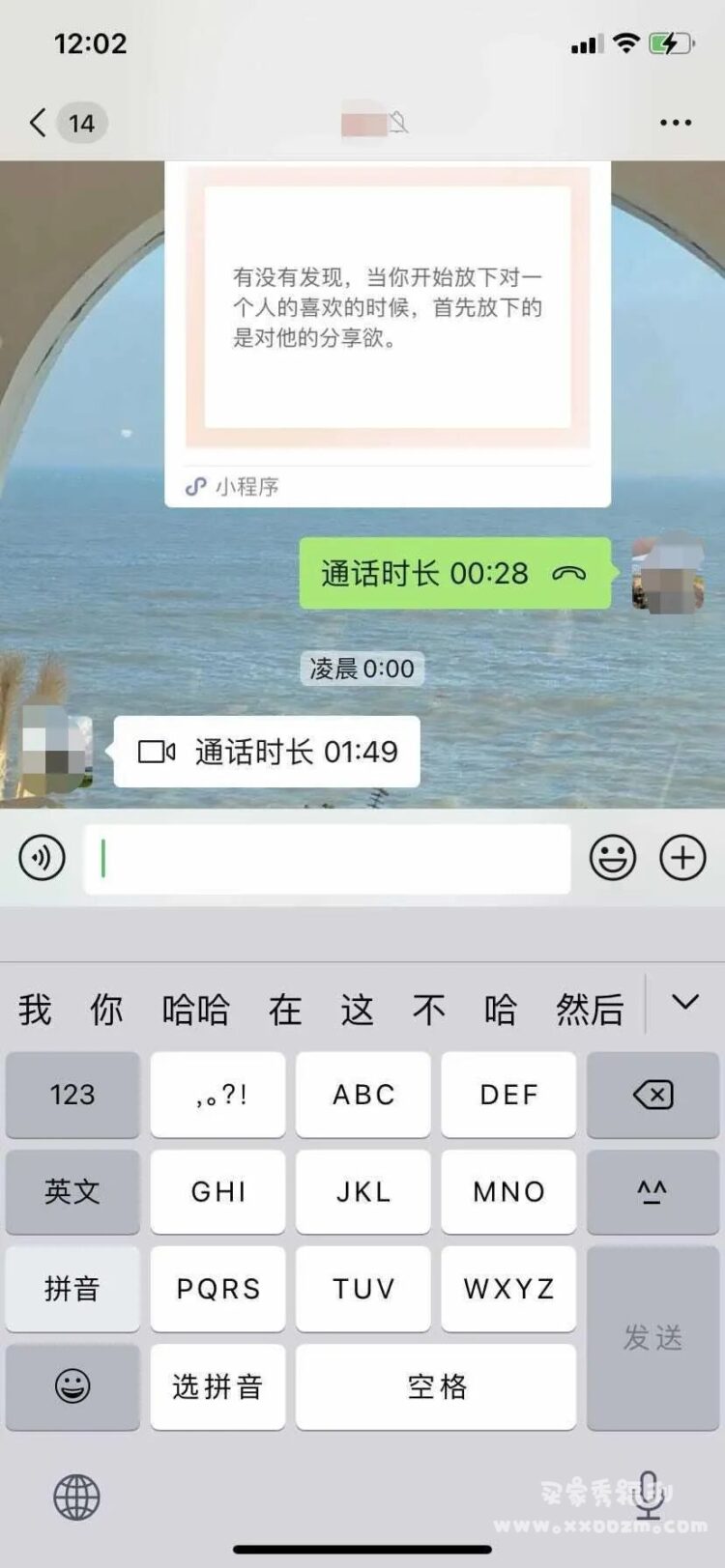Tap the backspace key
725x1568 pixels.
coord(652,1095)
